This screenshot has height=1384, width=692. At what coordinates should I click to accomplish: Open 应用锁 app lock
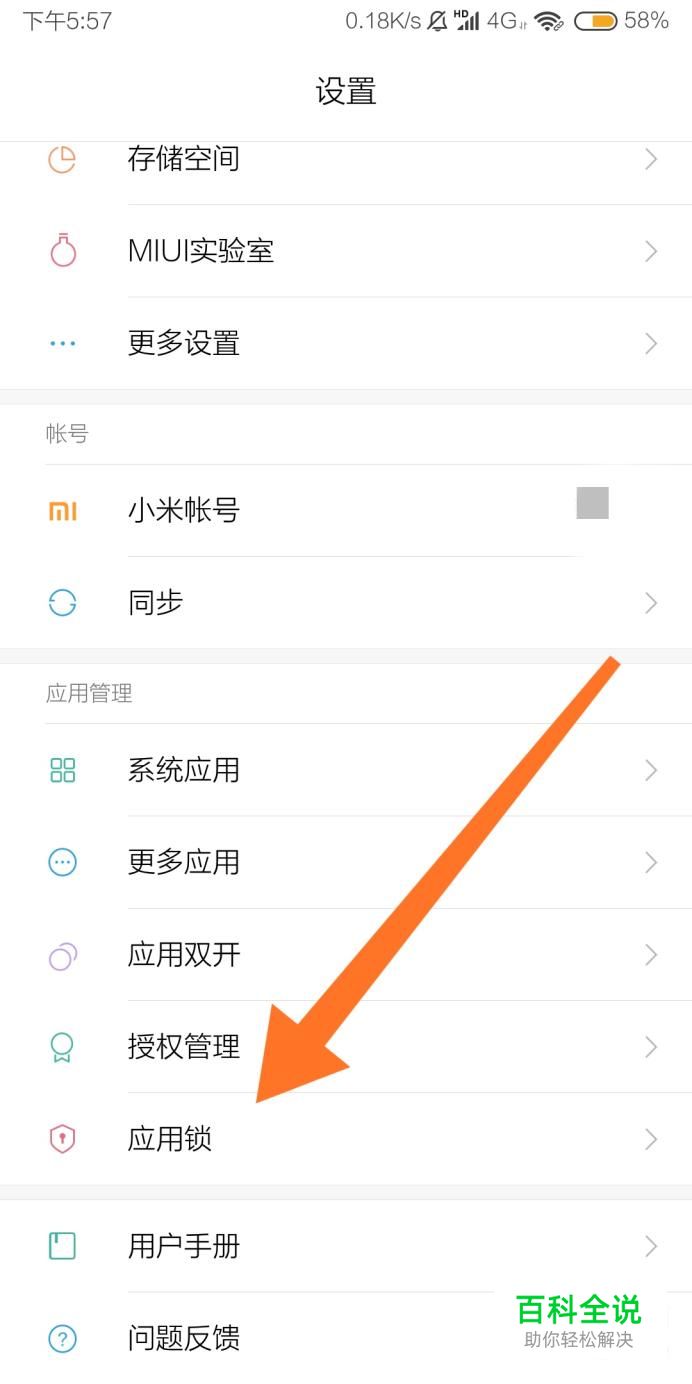tap(170, 1139)
